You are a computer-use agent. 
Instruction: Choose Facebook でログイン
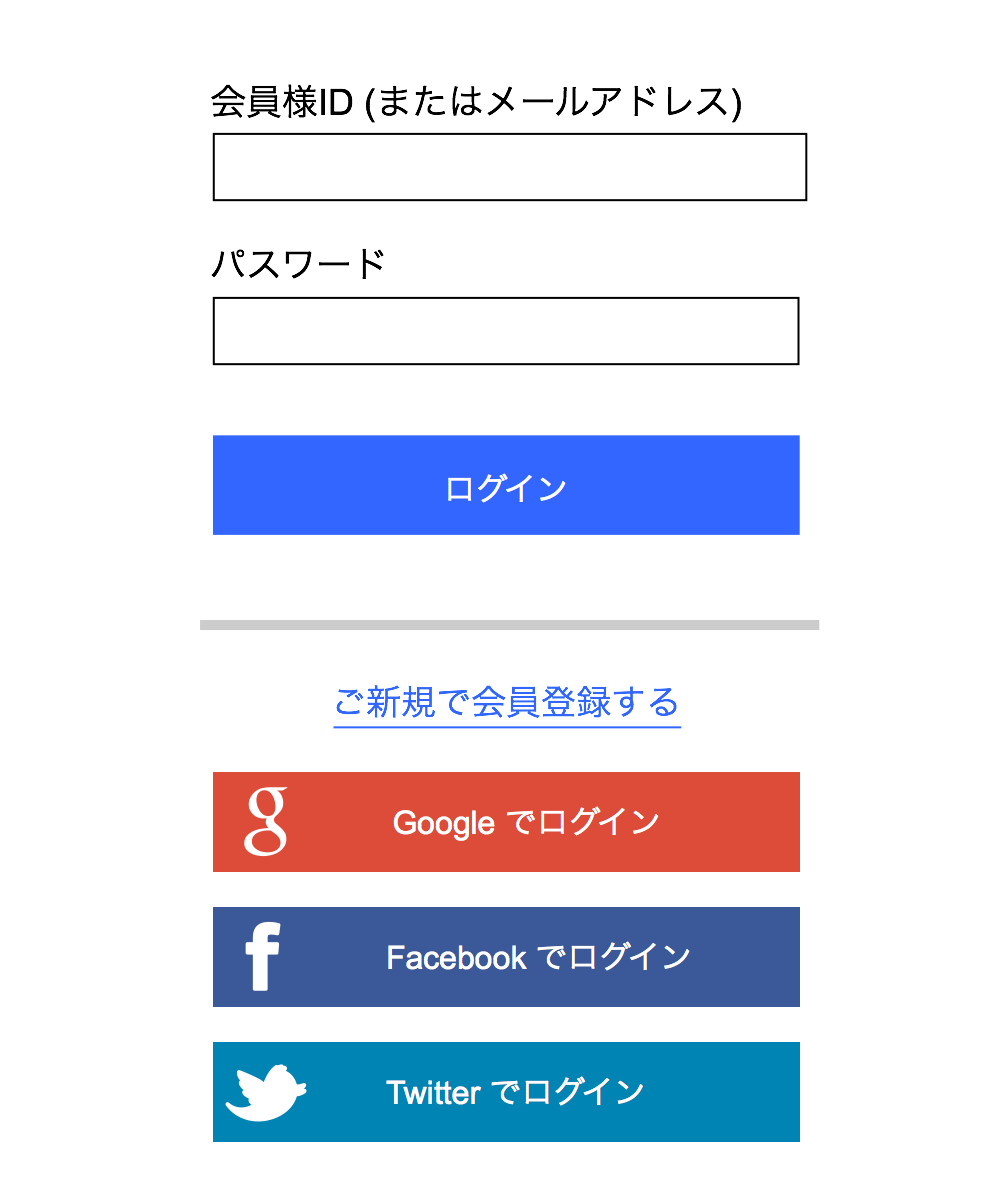tap(505, 957)
